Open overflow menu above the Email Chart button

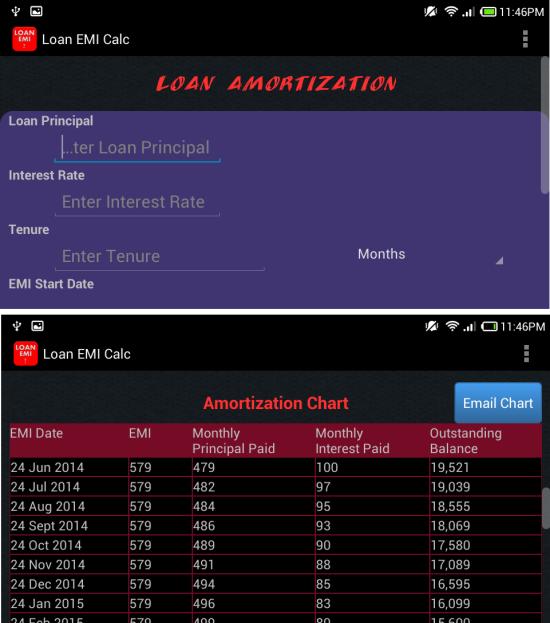(x=526, y=354)
